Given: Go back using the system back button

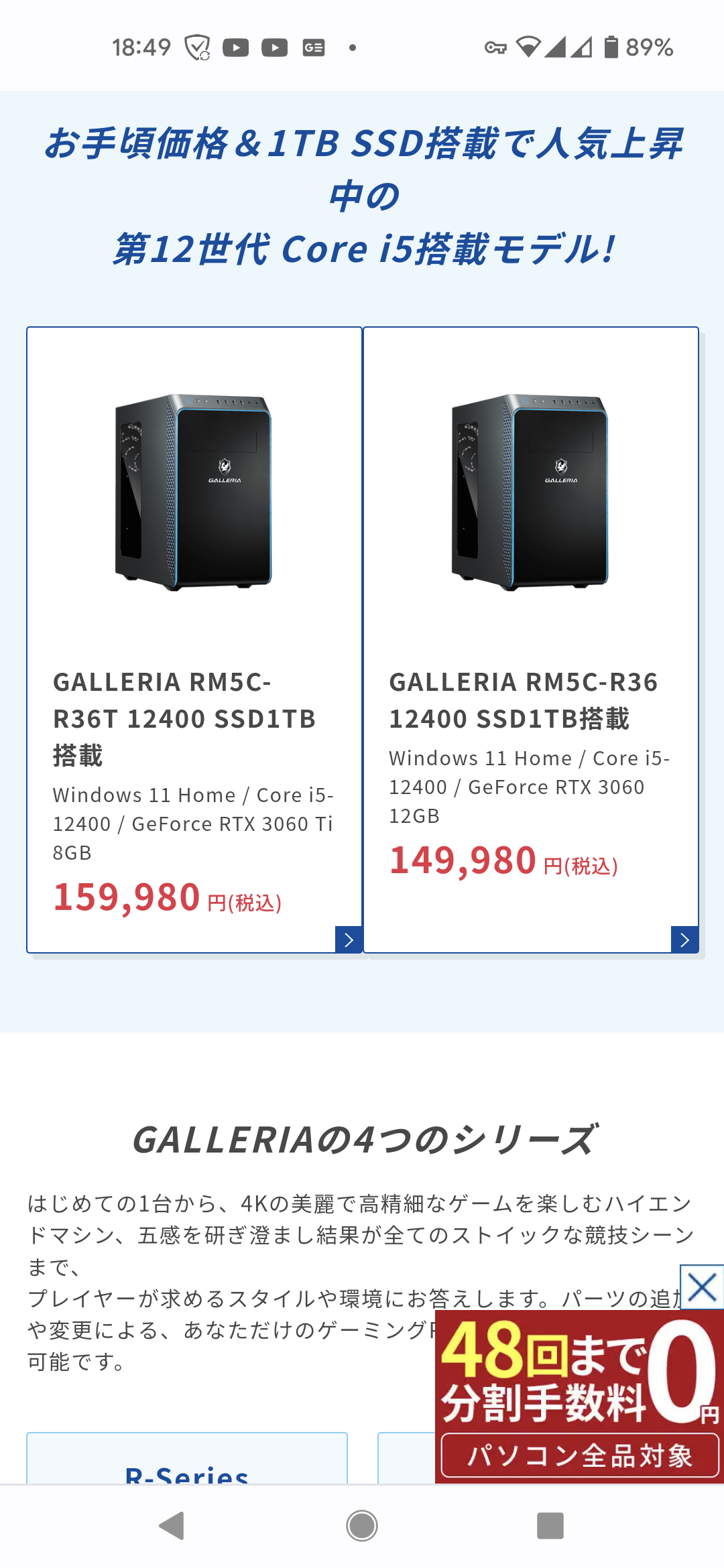Looking at the screenshot, I should pos(172,1526).
